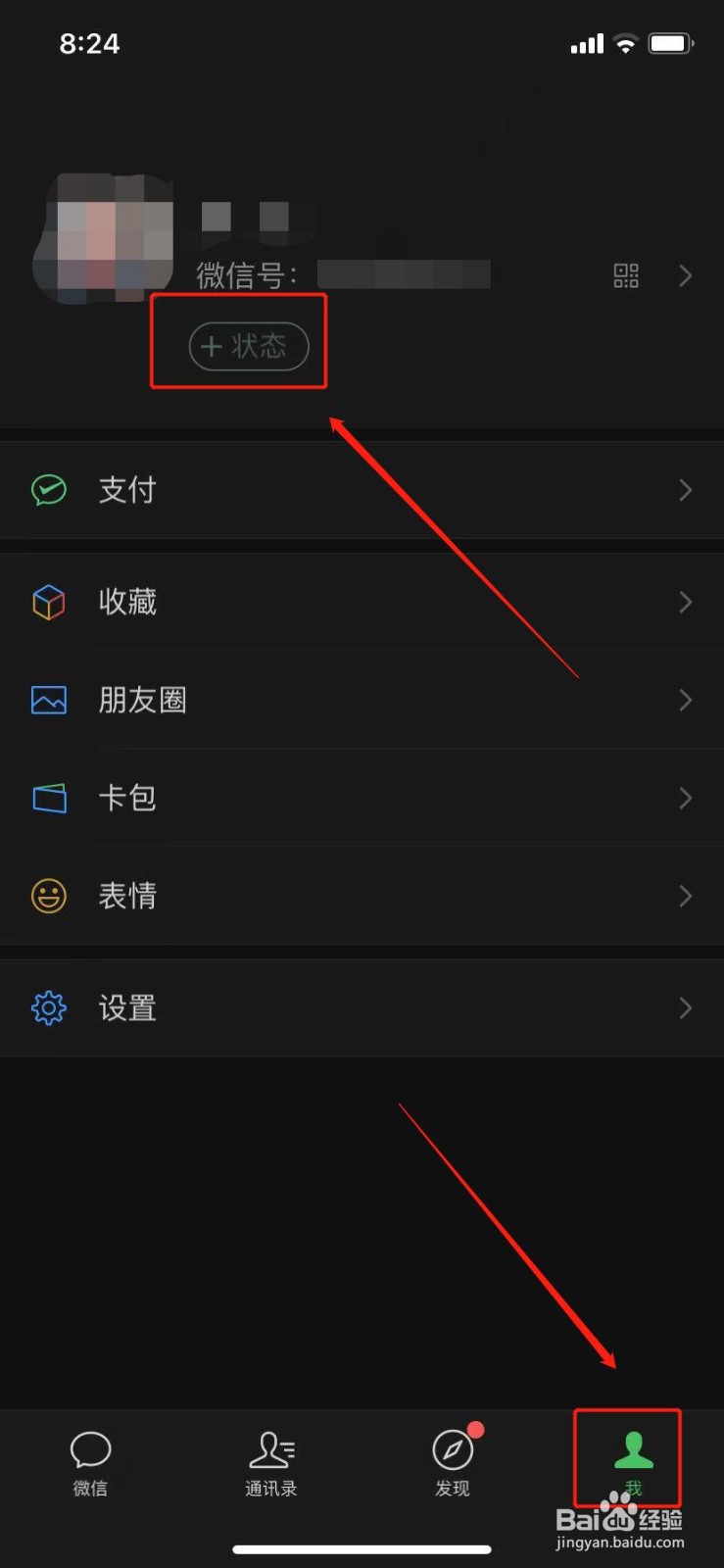724x1568 pixels.
Task: Open the jingyan.baidu.com watermark link
Action: pyautogui.click(x=624, y=1540)
